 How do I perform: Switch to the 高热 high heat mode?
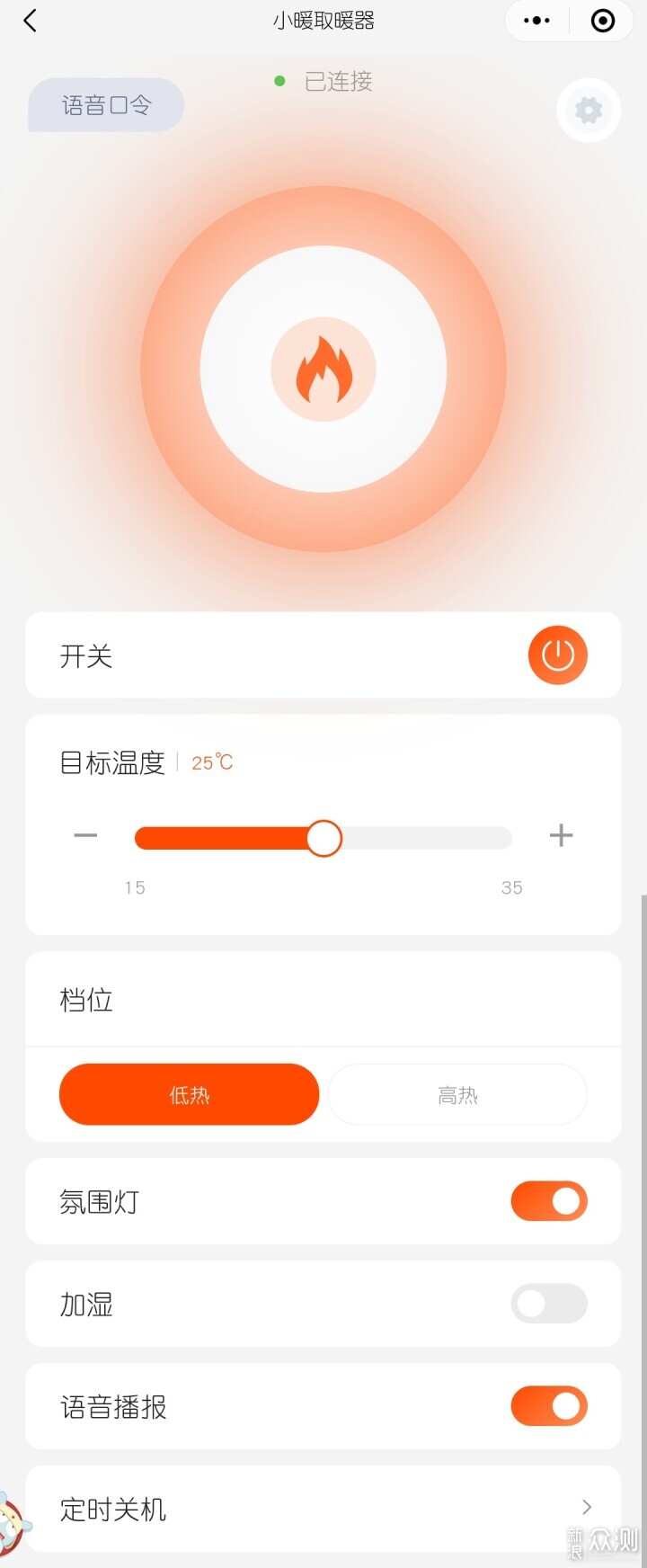click(x=457, y=1094)
